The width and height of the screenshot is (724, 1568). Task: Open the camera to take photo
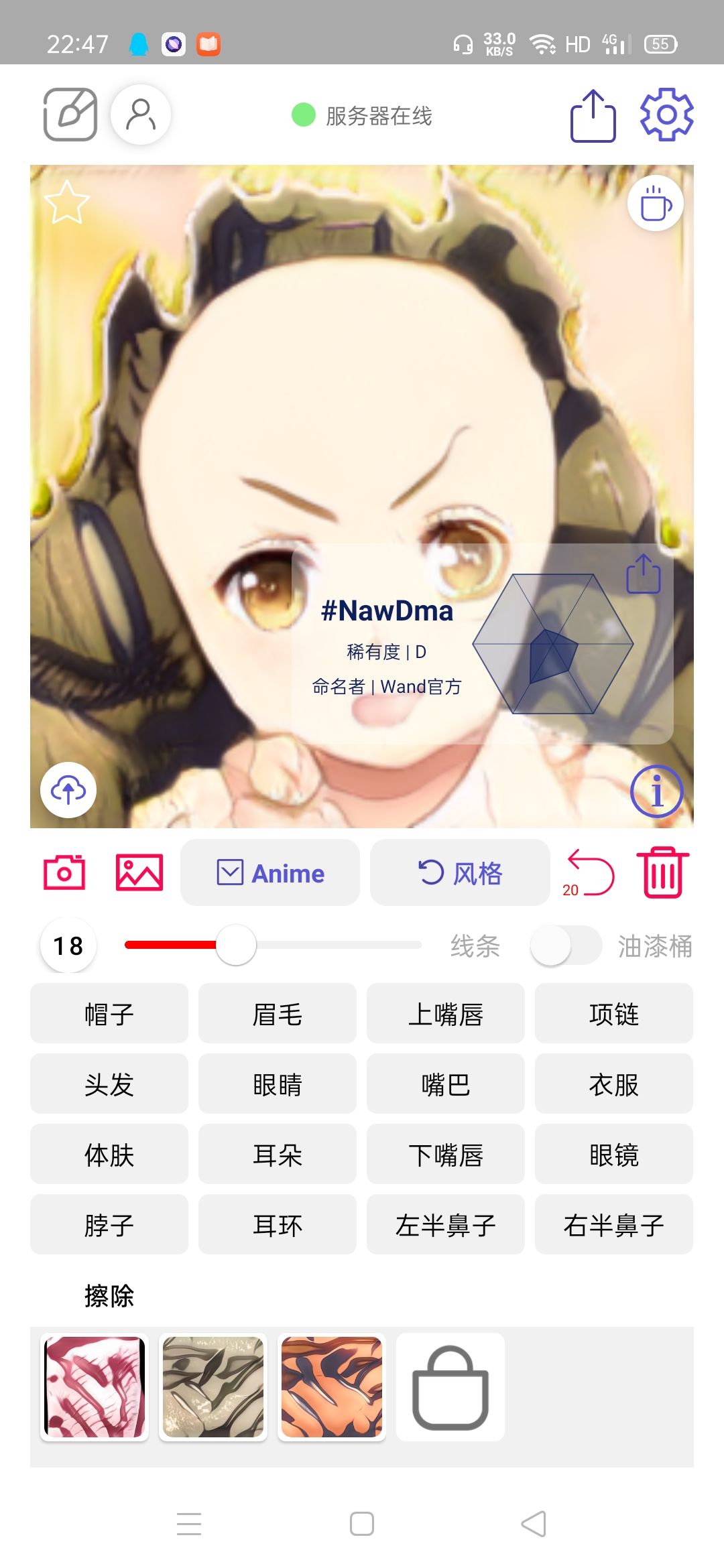pos(64,872)
